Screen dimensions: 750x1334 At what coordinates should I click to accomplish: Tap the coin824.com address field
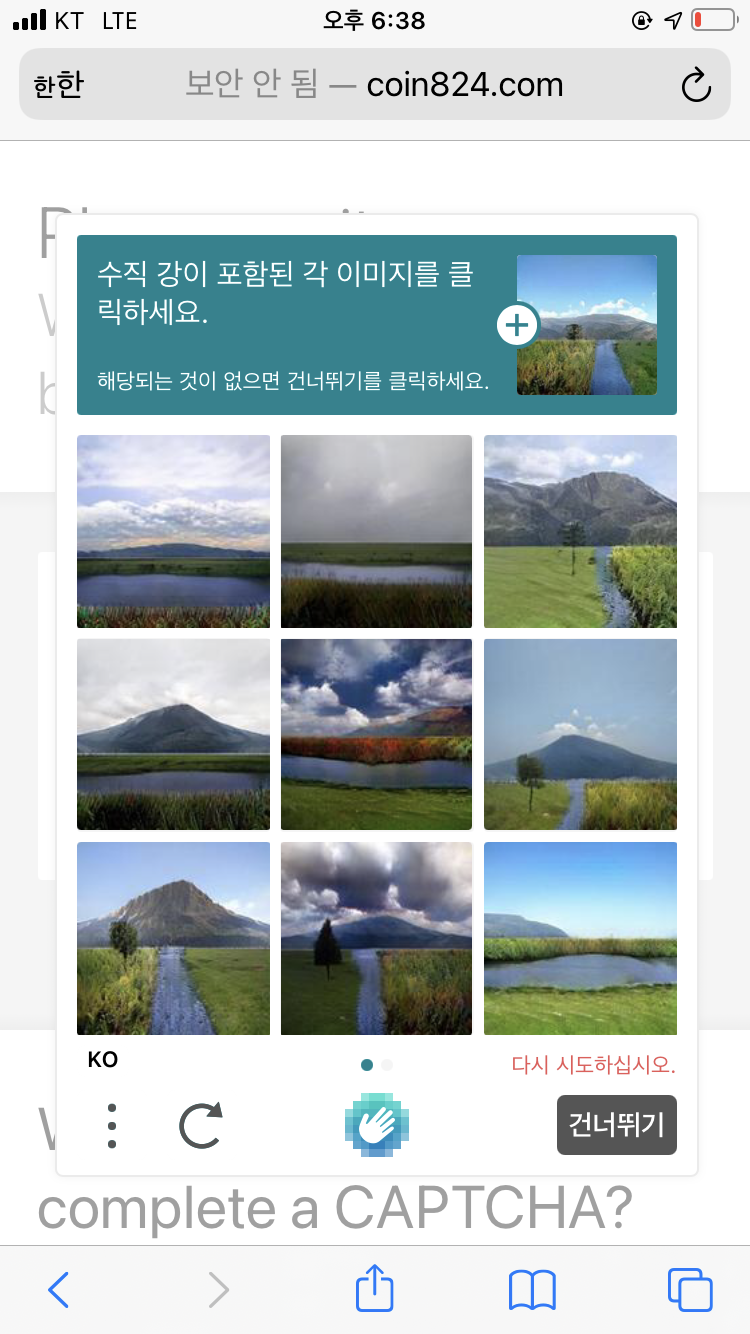tap(375, 85)
